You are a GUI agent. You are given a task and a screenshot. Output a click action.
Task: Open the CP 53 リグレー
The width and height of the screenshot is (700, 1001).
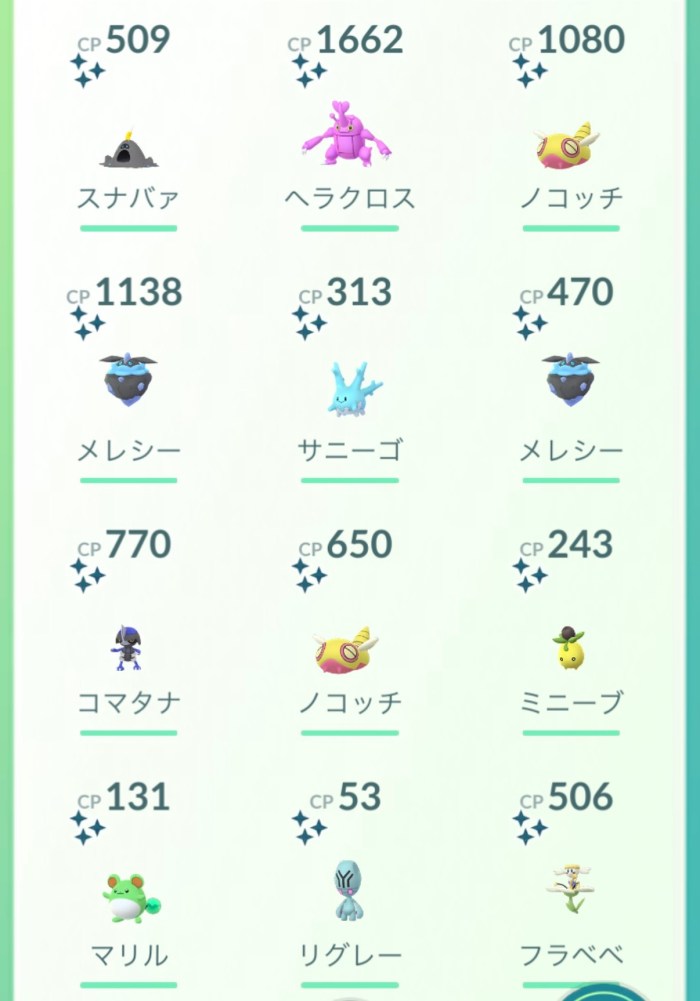(x=349, y=892)
